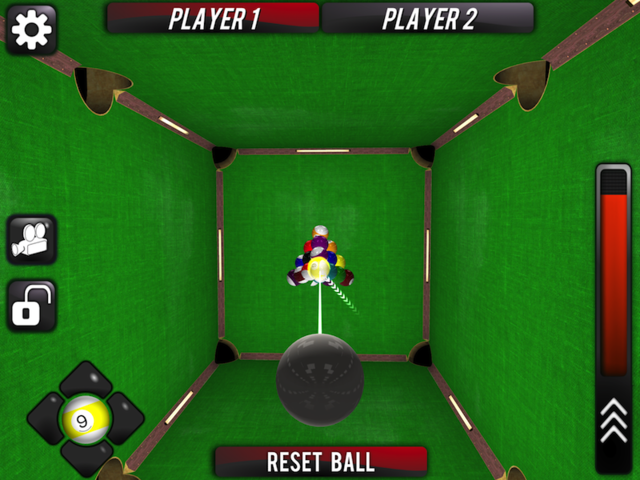Shift the cue ball spin to the right
The height and width of the screenshot is (480, 640).
pyautogui.click(x=125, y=418)
